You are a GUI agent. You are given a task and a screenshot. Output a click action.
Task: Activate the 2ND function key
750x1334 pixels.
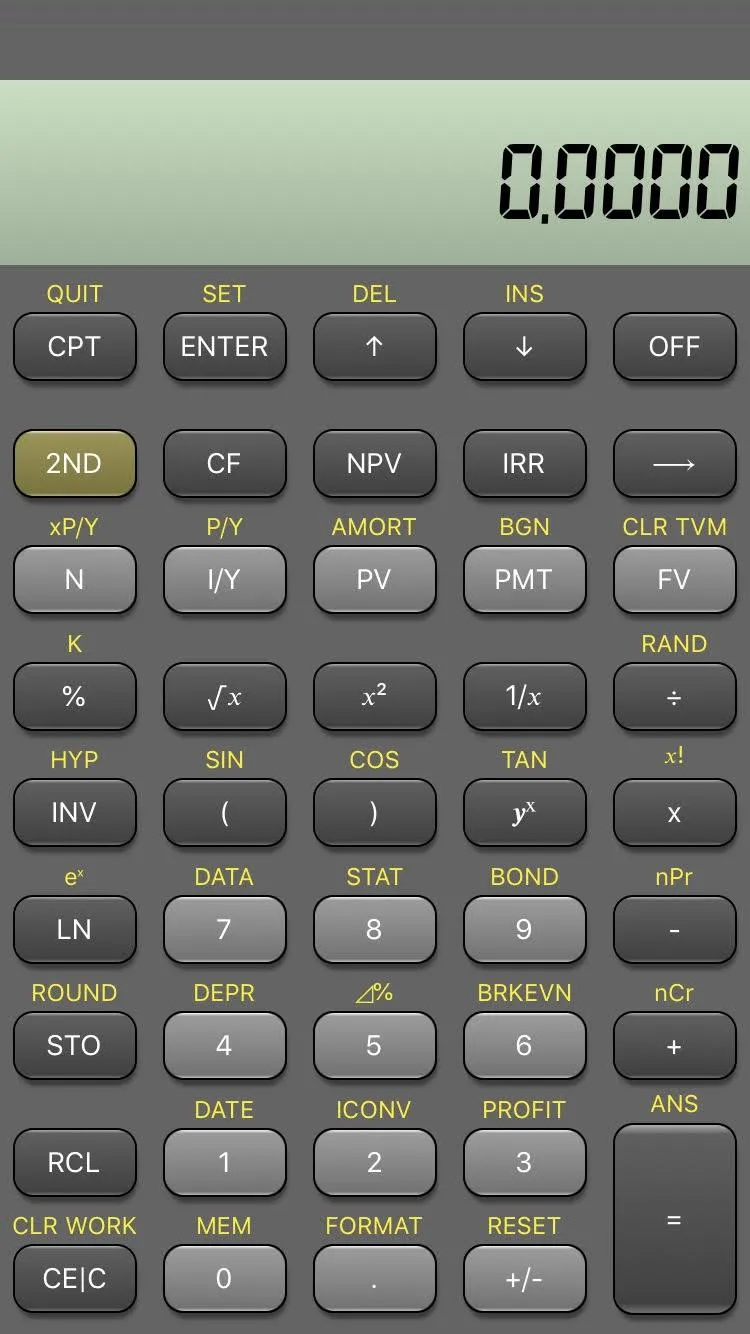[74, 464]
